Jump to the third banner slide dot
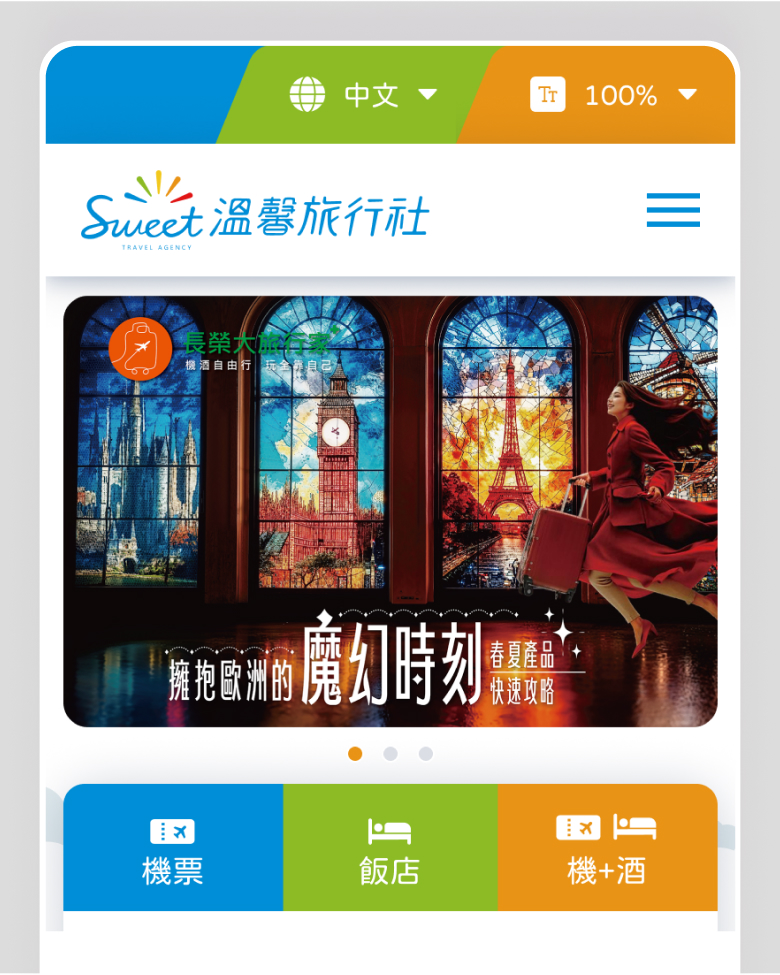The height and width of the screenshot is (975, 780). click(426, 754)
